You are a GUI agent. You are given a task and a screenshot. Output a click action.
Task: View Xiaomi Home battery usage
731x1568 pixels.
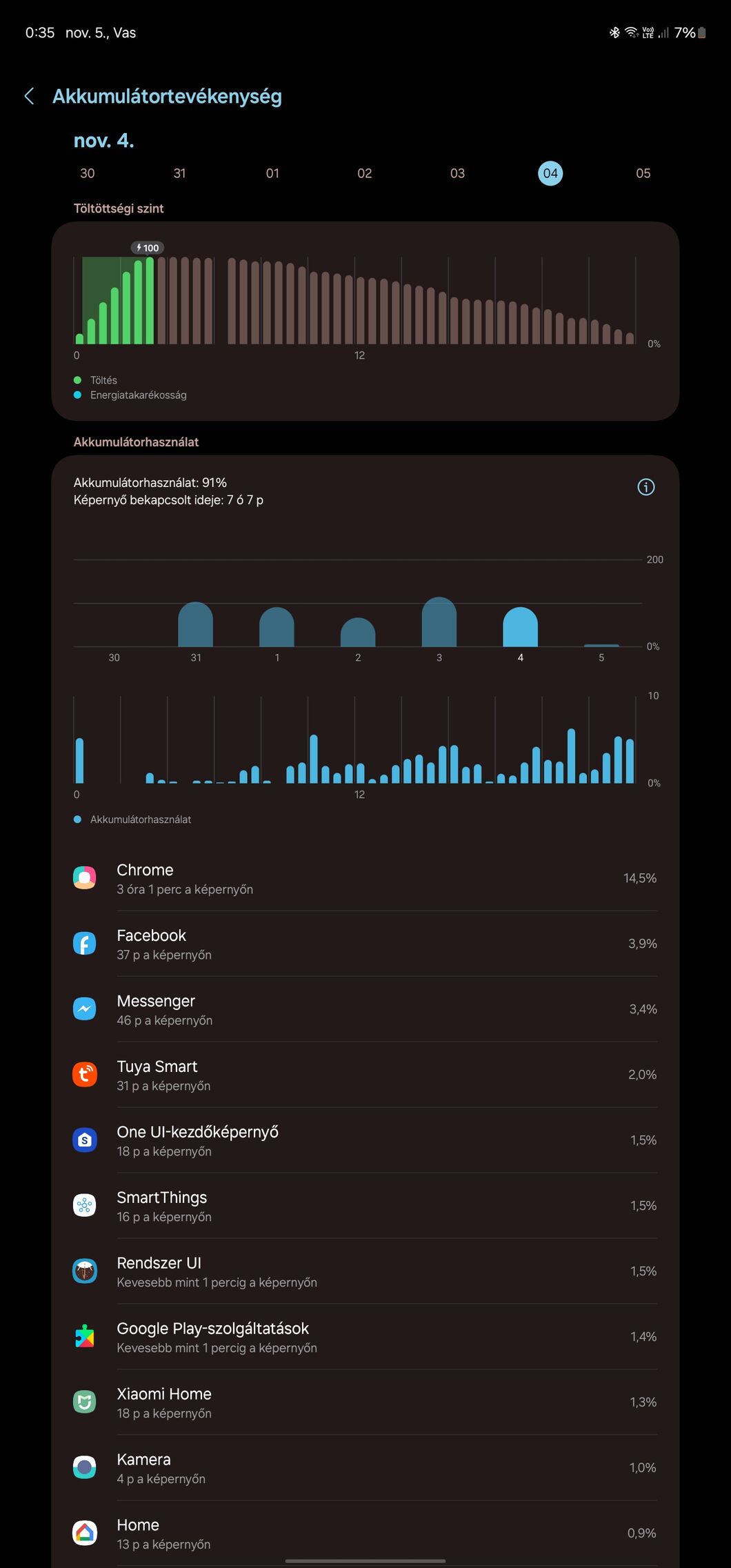365,1402
